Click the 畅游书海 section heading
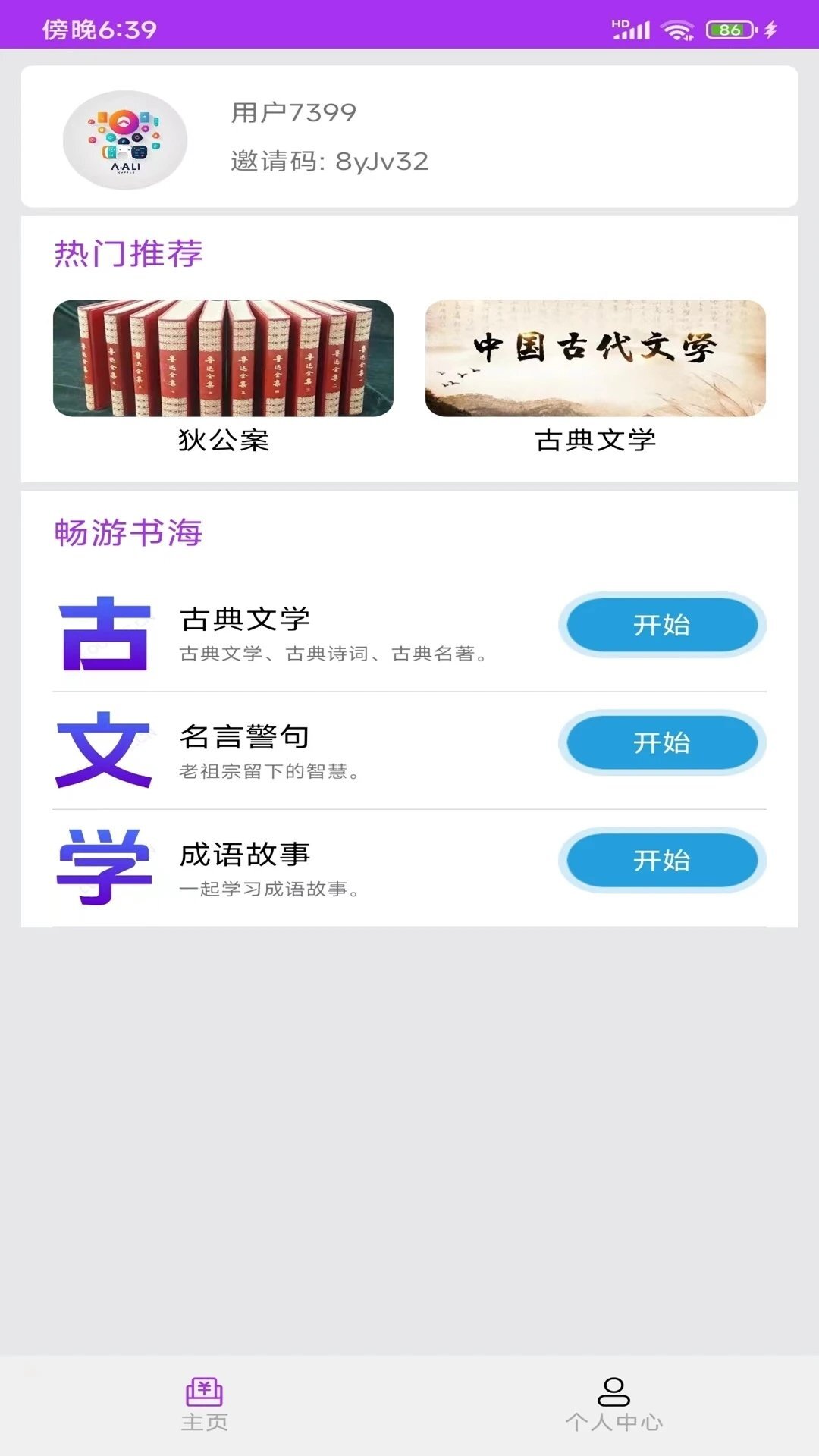 click(x=128, y=531)
